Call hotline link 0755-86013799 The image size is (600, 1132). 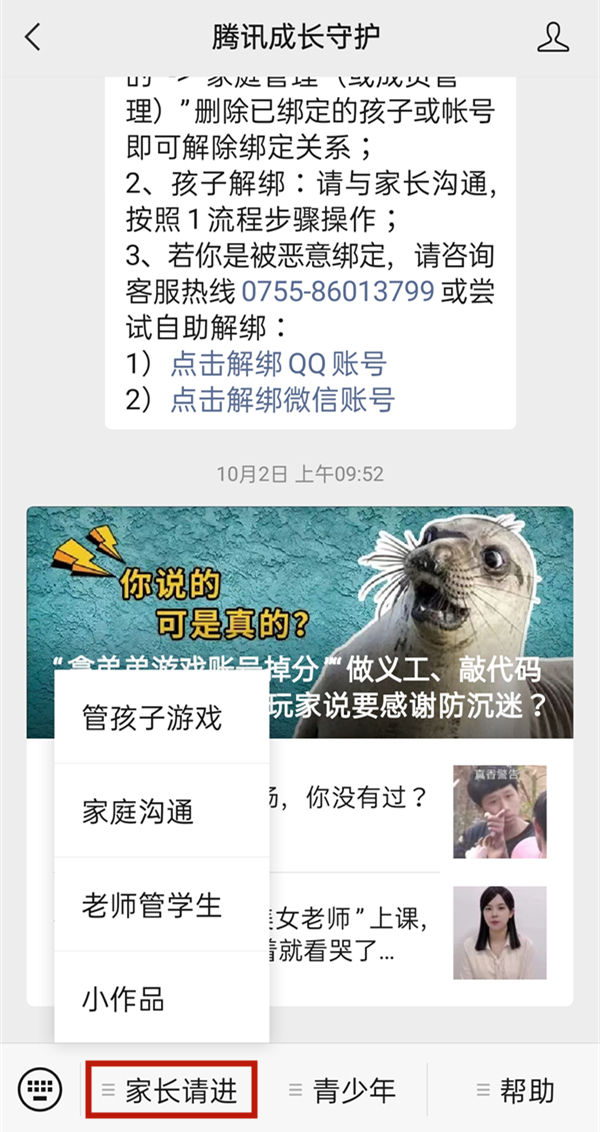(337, 292)
